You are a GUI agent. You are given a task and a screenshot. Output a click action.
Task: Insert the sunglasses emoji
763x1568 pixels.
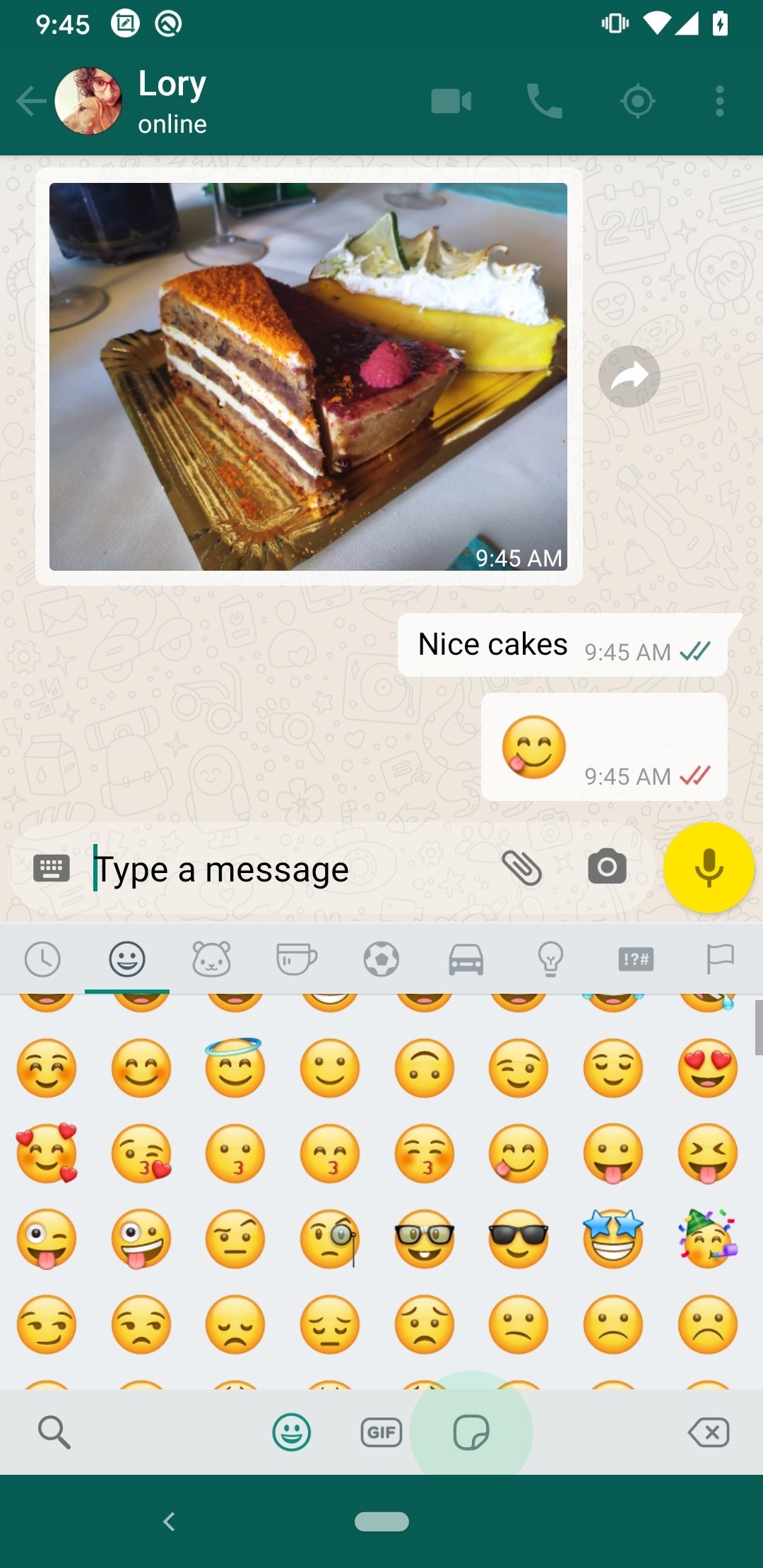tap(519, 1239)
